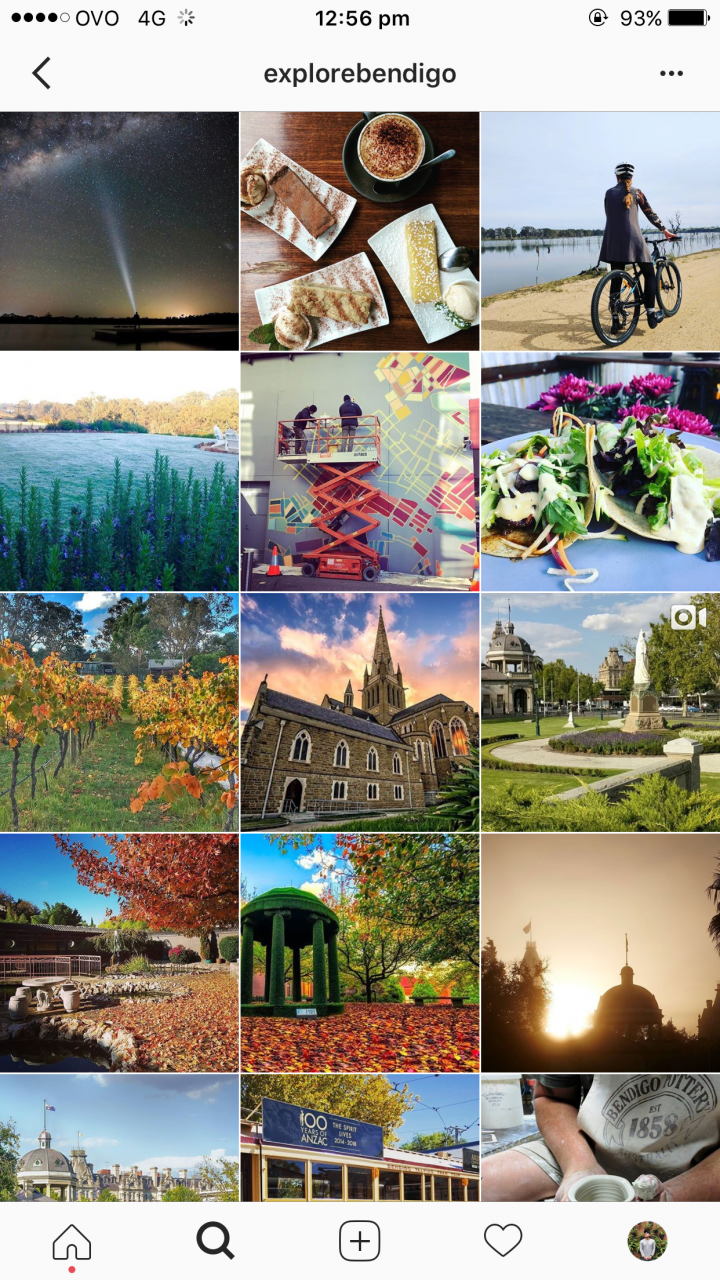The width and height of the screenshot is (720, 1280).
Task: Tap the video indicator on the monument photo
Action: coord(686,618)
